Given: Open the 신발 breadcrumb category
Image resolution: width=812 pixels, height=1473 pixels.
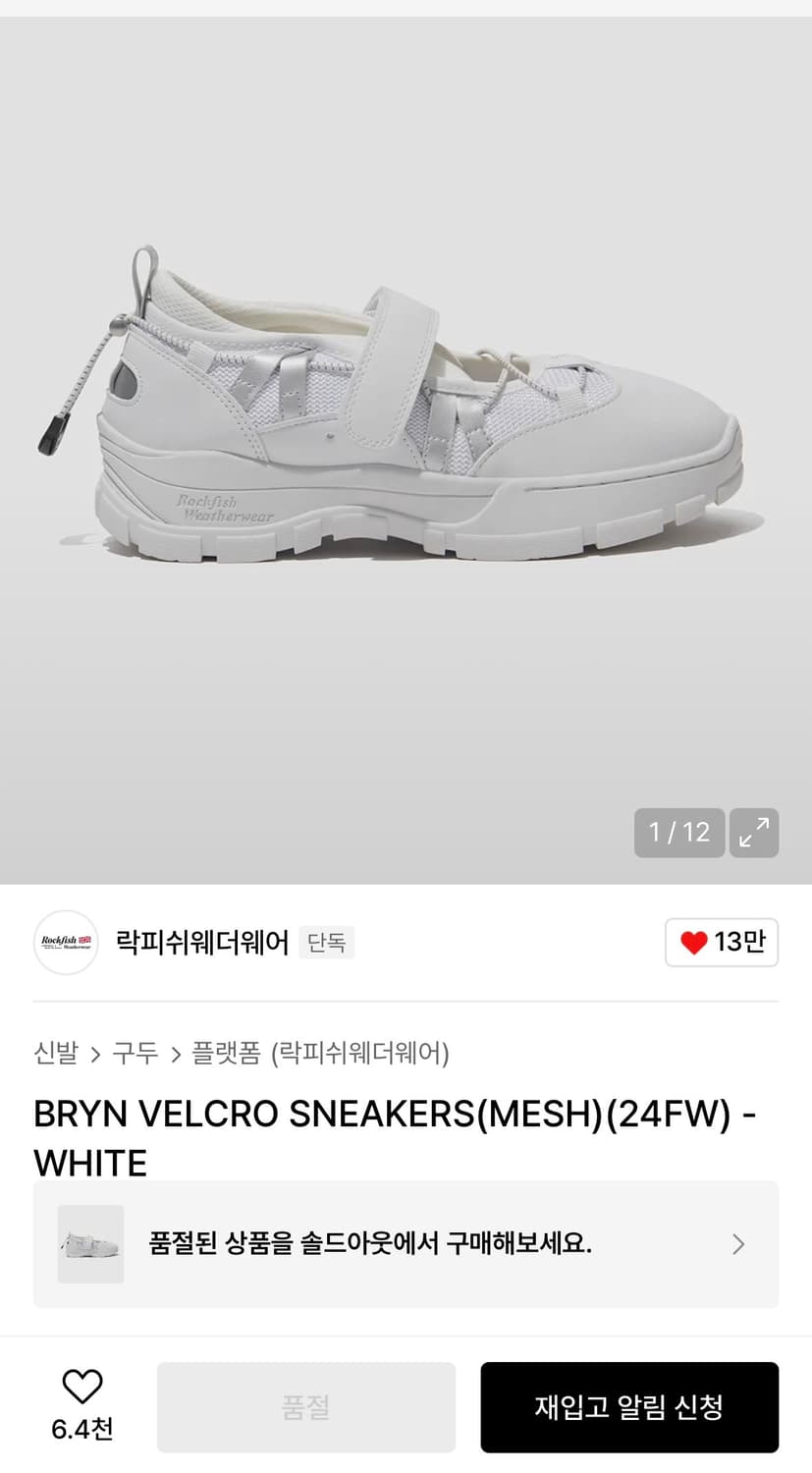Looking at the screenshot, I should (54, 1053).
